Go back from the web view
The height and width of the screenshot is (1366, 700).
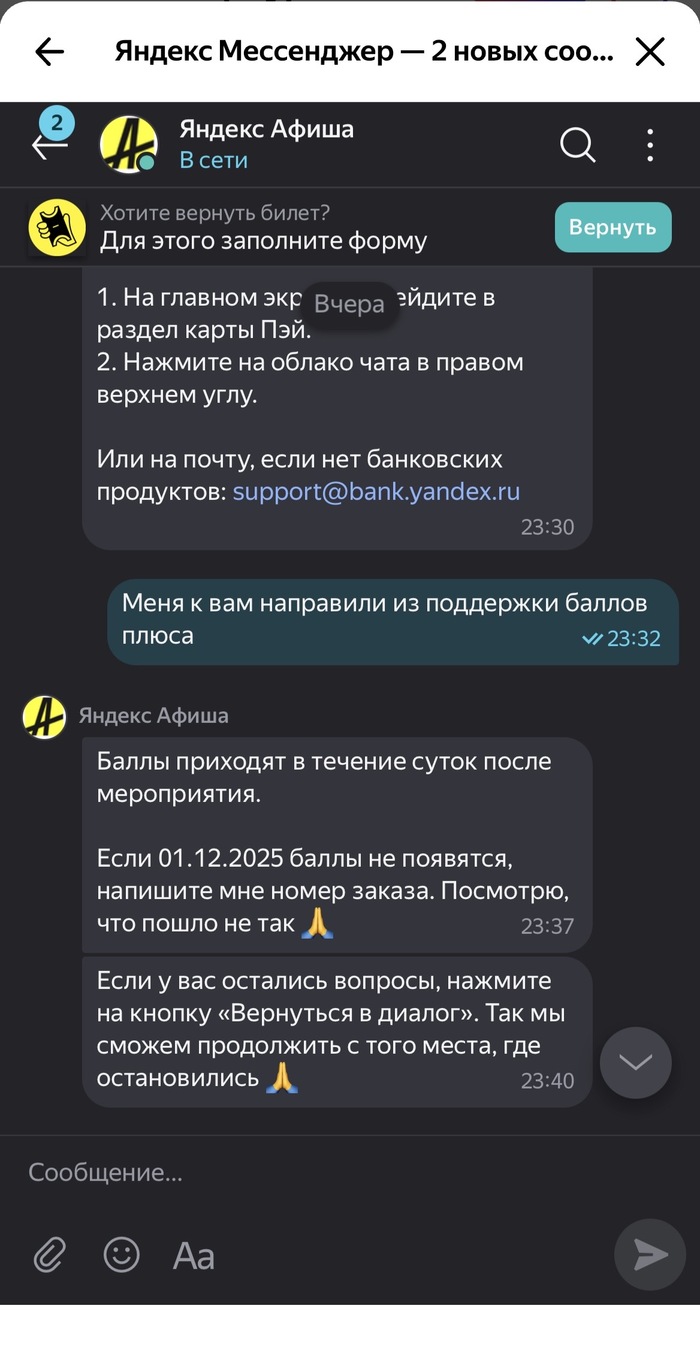pyautogui.click(x=49, y=52)
